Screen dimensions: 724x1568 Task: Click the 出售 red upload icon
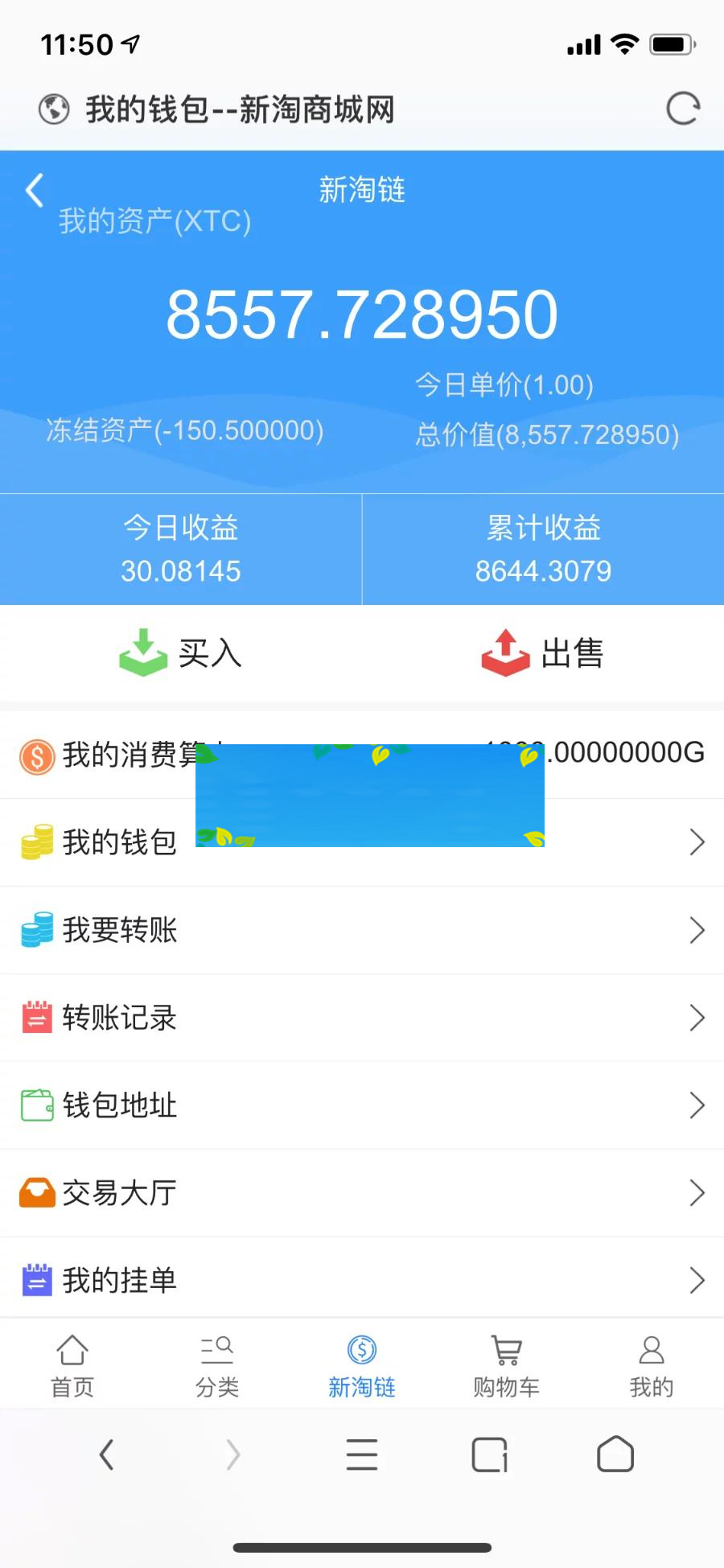click(x=505, y=653)
